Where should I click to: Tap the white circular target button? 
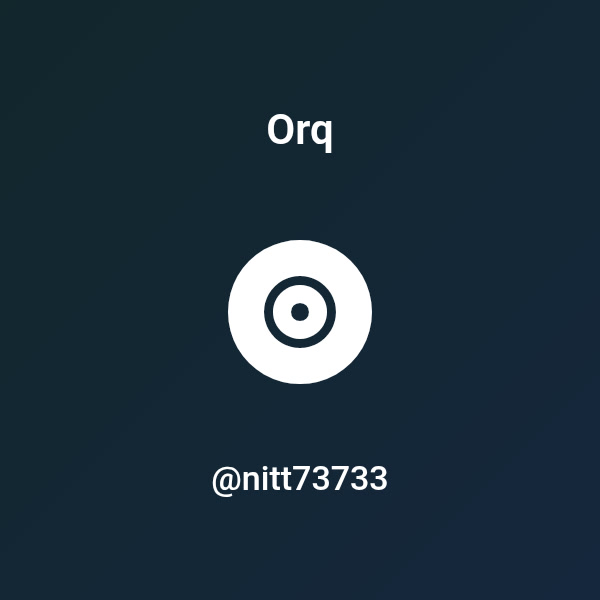click(x=300, y=312)
